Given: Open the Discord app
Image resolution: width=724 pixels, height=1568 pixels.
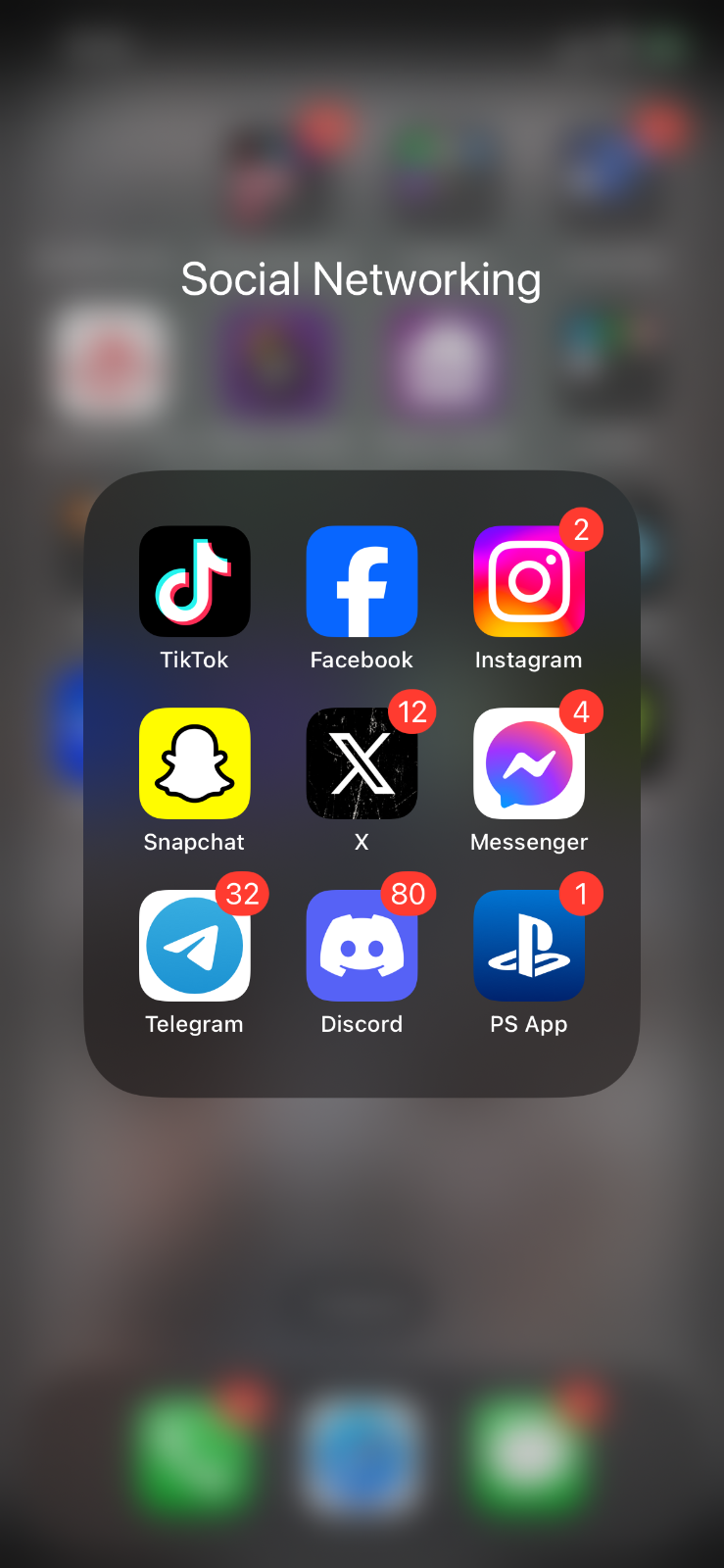Looking at the screenshot, I should 362,946.
